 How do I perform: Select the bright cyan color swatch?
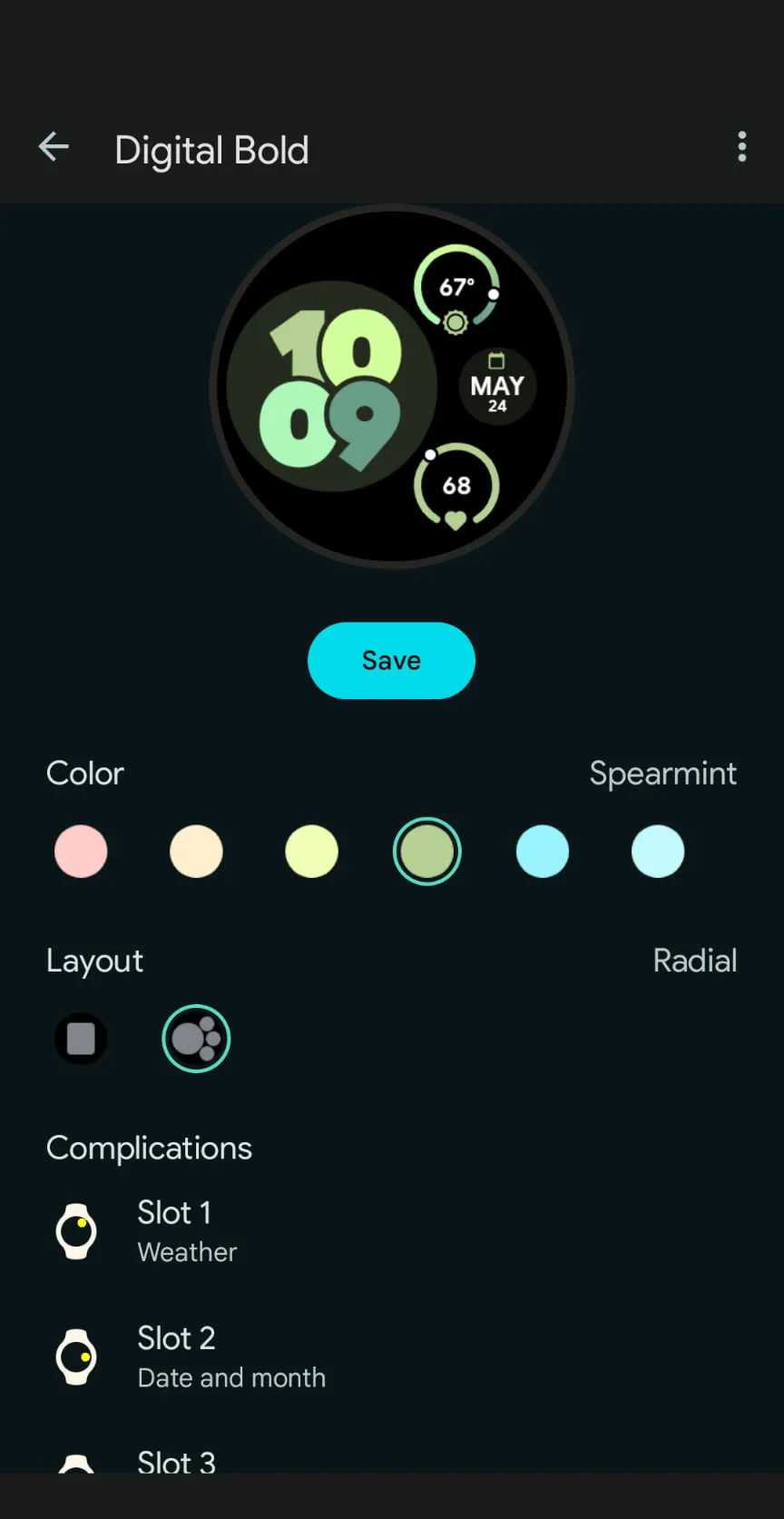543,851
